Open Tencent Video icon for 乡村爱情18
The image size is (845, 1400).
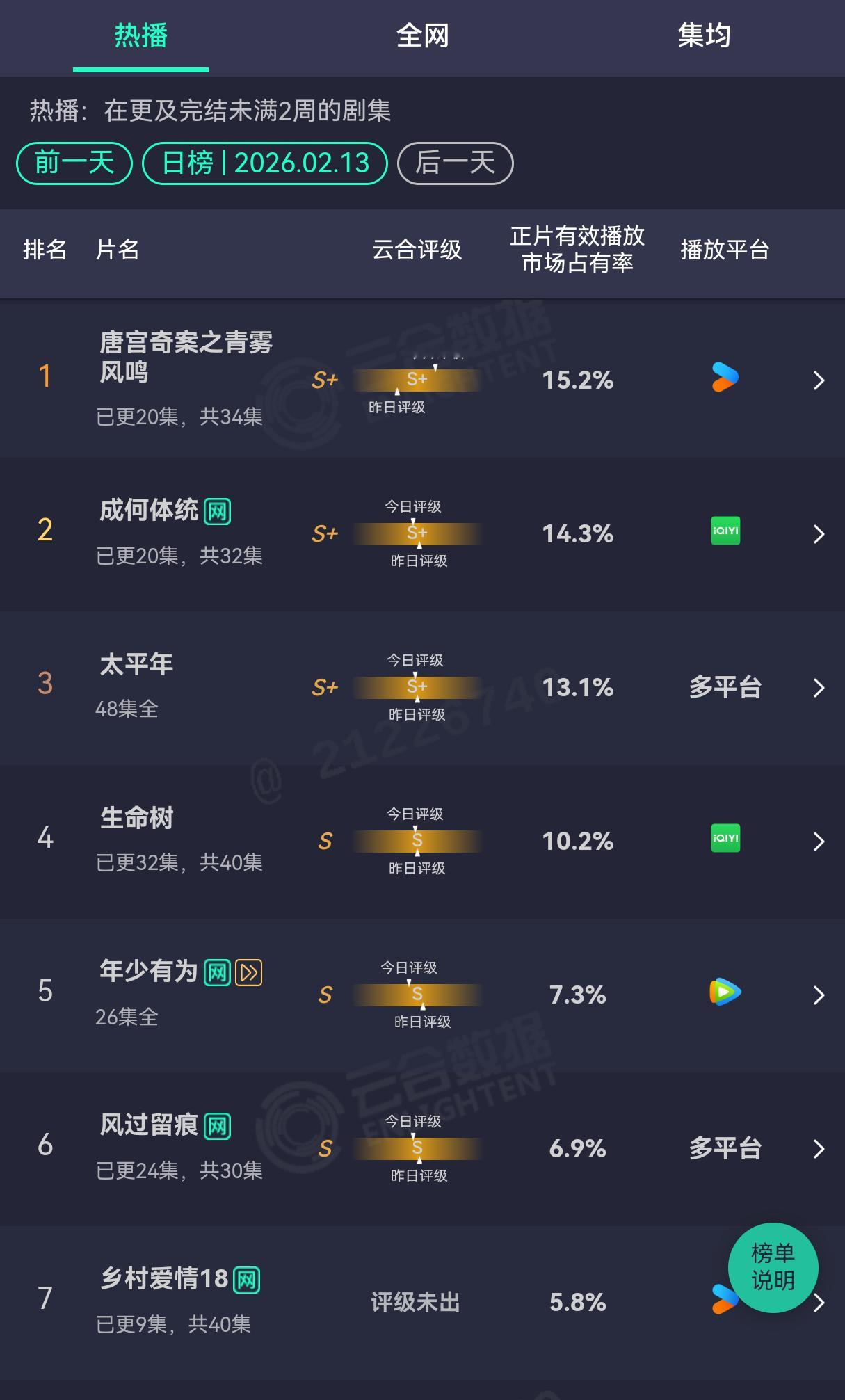(x=724, y=1303)
